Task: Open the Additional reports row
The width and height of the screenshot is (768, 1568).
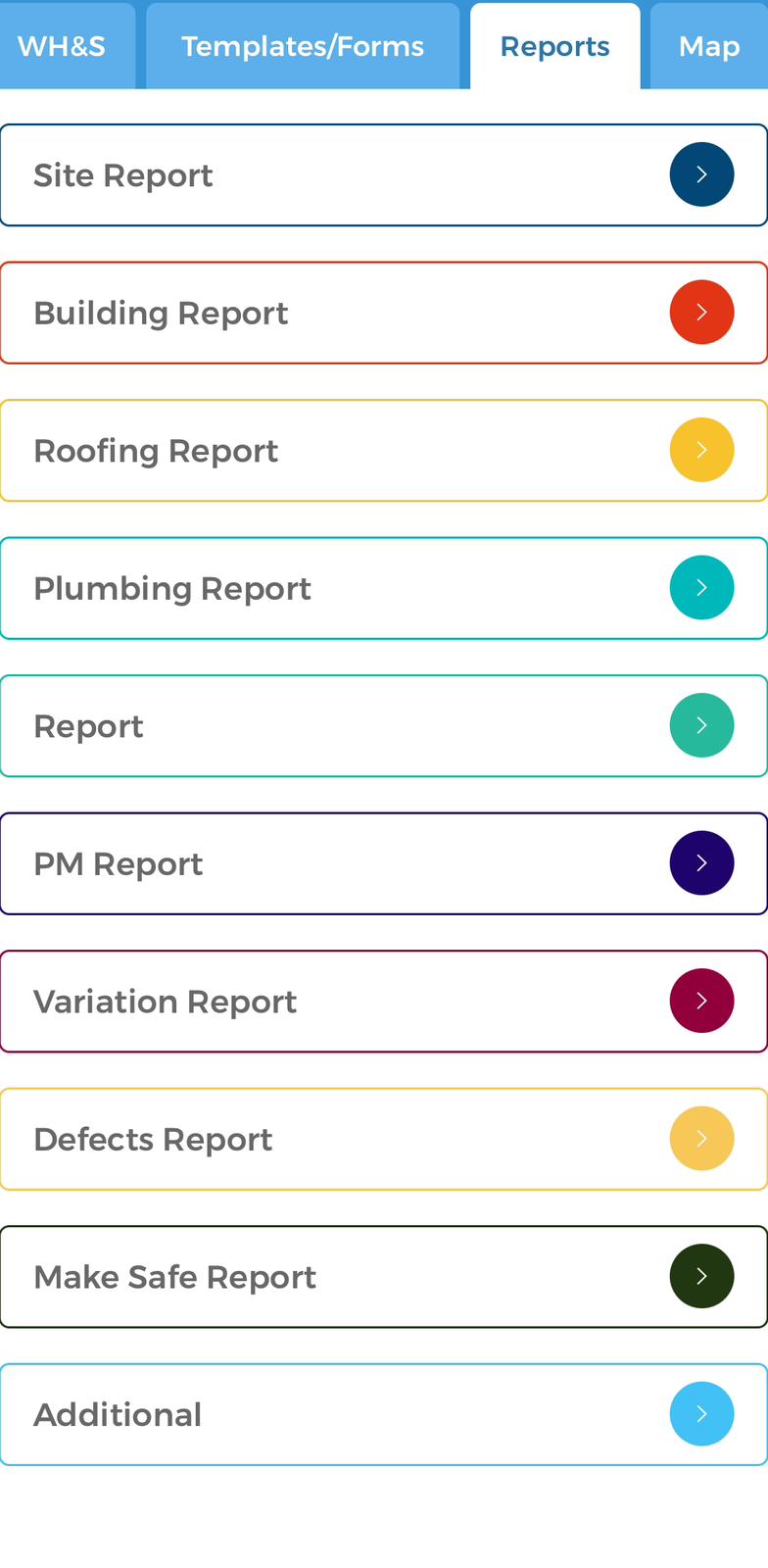Action: tap(383, 1414)
